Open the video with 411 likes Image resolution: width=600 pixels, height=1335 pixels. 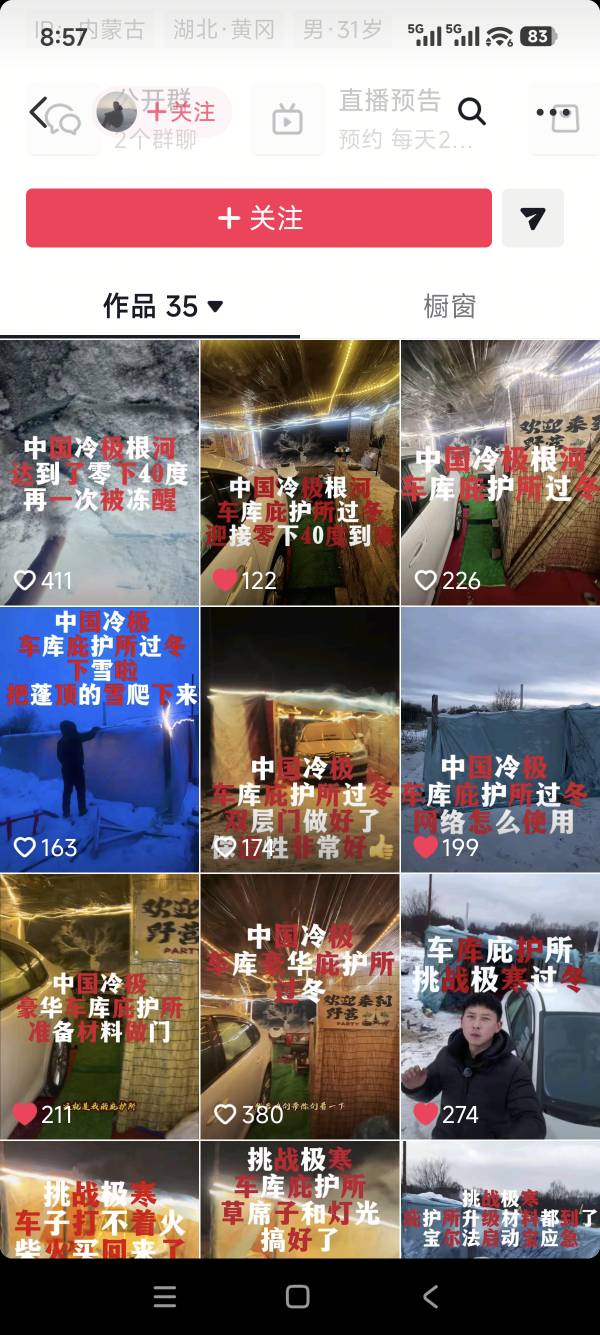[x=99, y=472]
